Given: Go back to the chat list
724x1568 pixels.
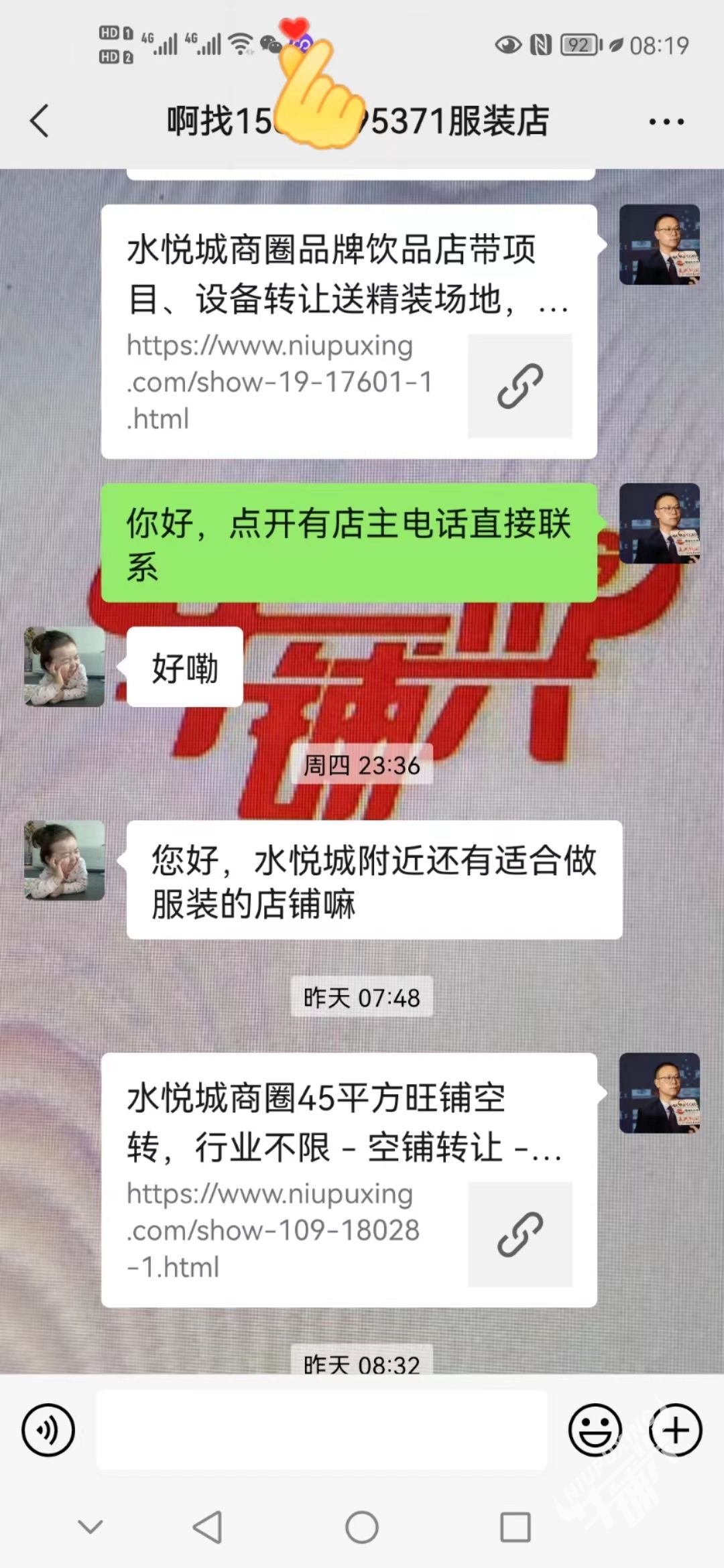Looking at the screenshot, I should (x=40, y=121).
